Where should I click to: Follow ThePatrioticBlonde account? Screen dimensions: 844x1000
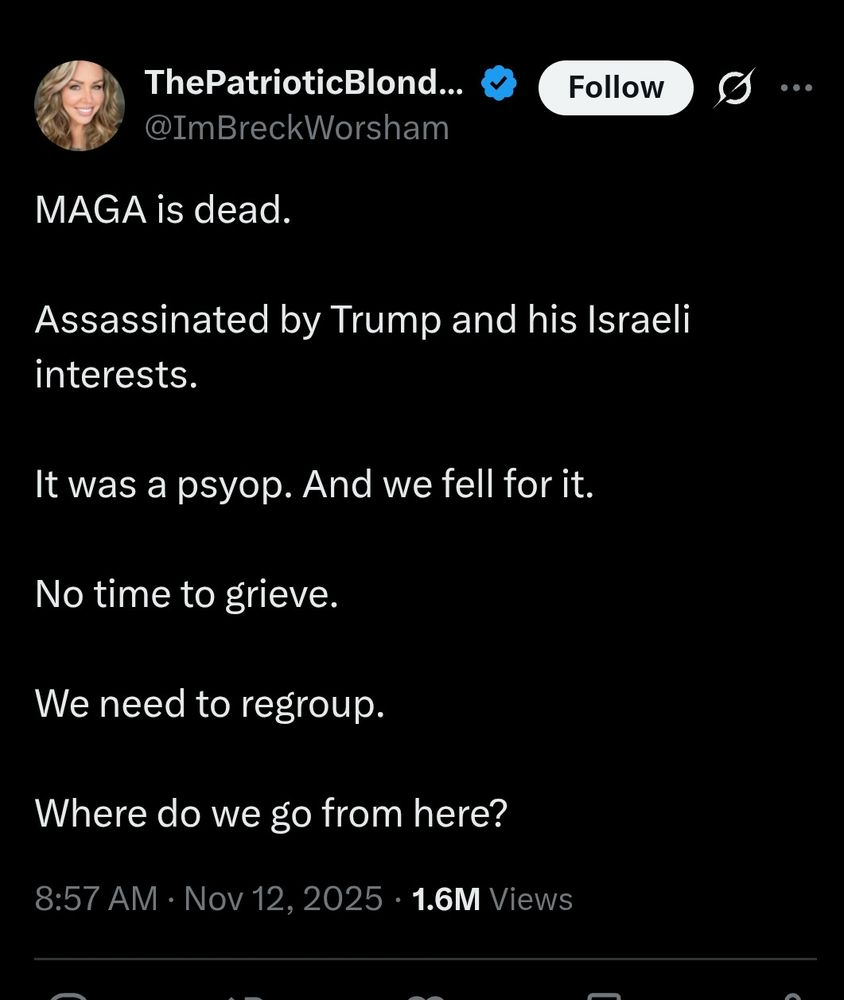(615, 88)
